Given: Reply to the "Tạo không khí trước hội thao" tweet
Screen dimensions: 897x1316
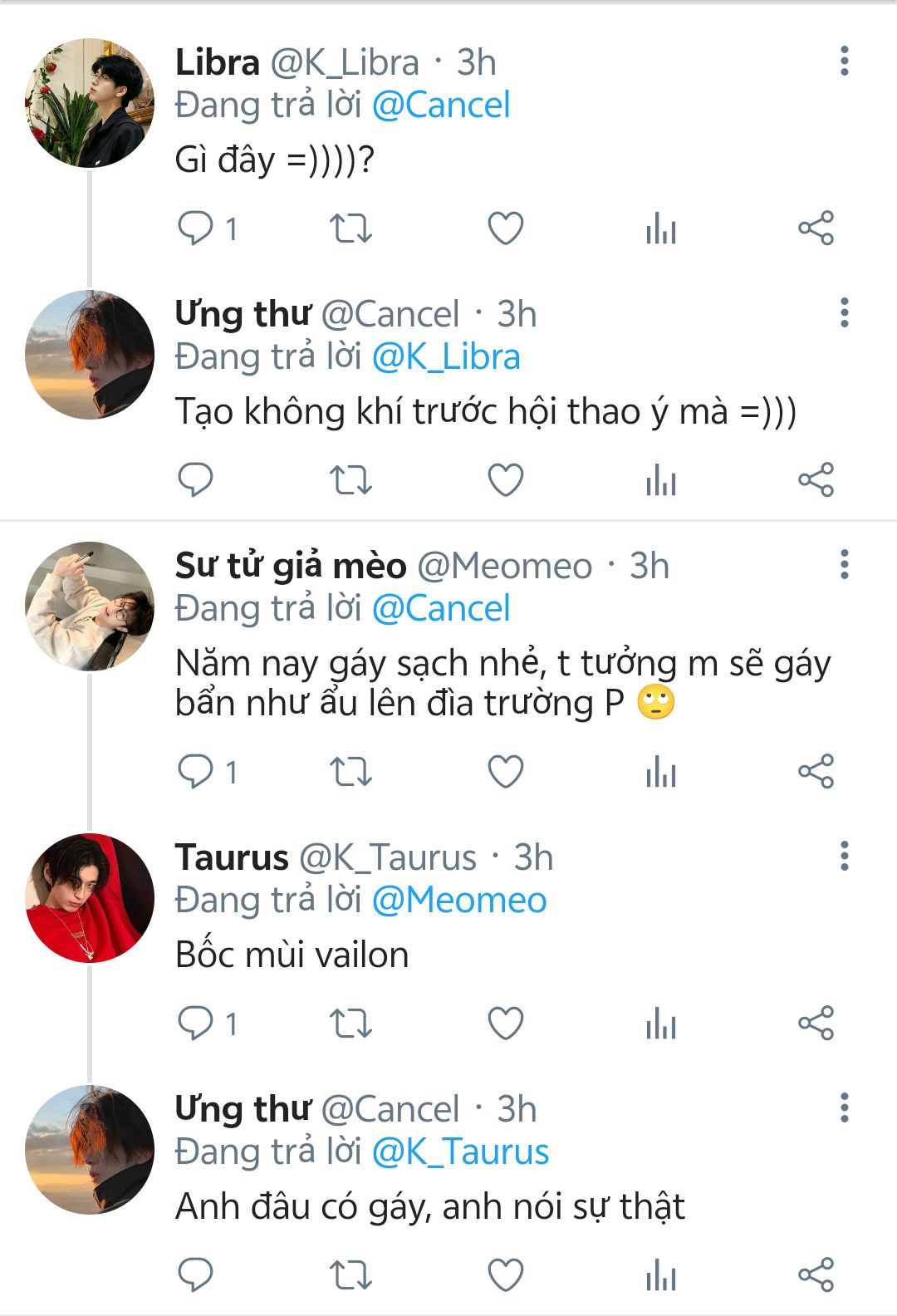Looking at the screenshot, I should pyautogui.click(x=196, y=480).
